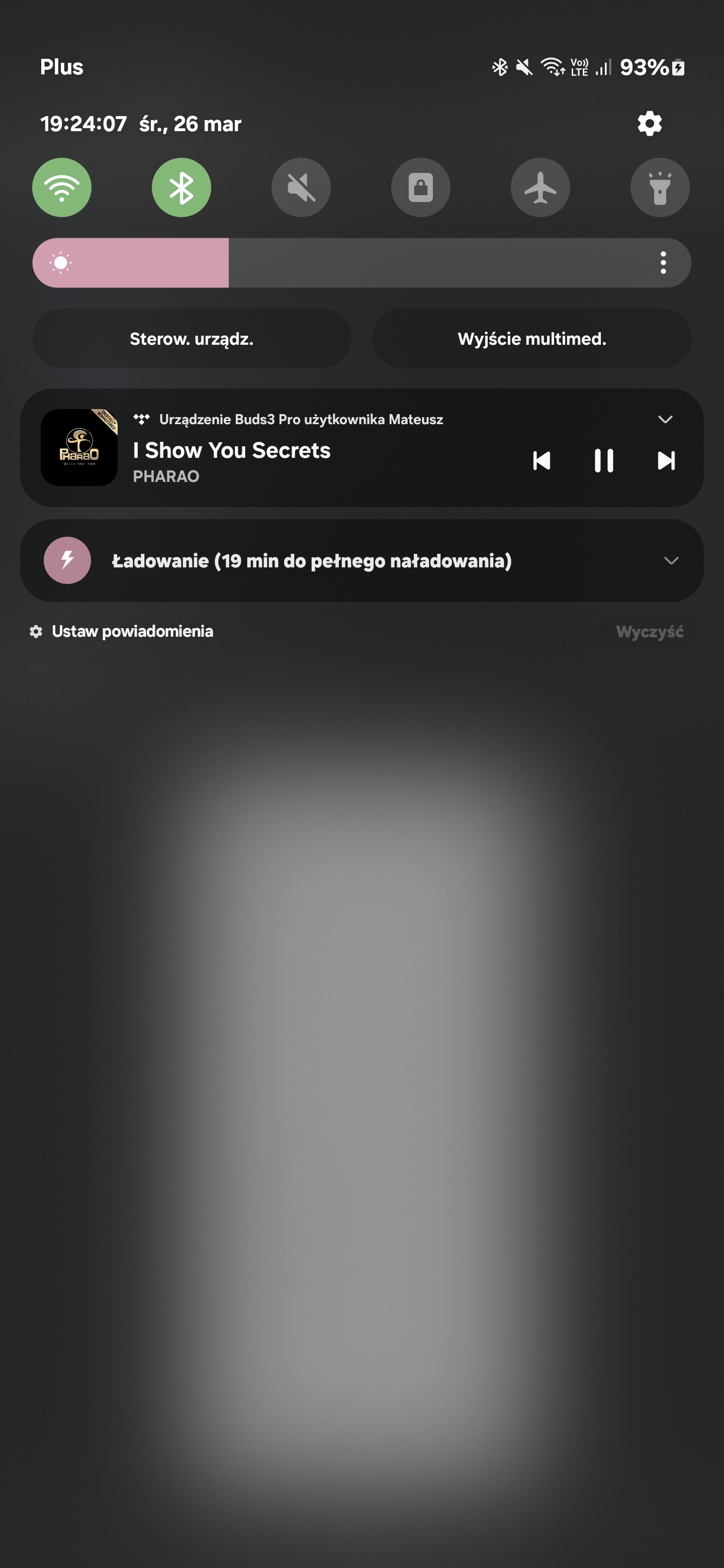Open Sterow. urządz. device control
This screenshot has height=1568, width=724.
191,338
